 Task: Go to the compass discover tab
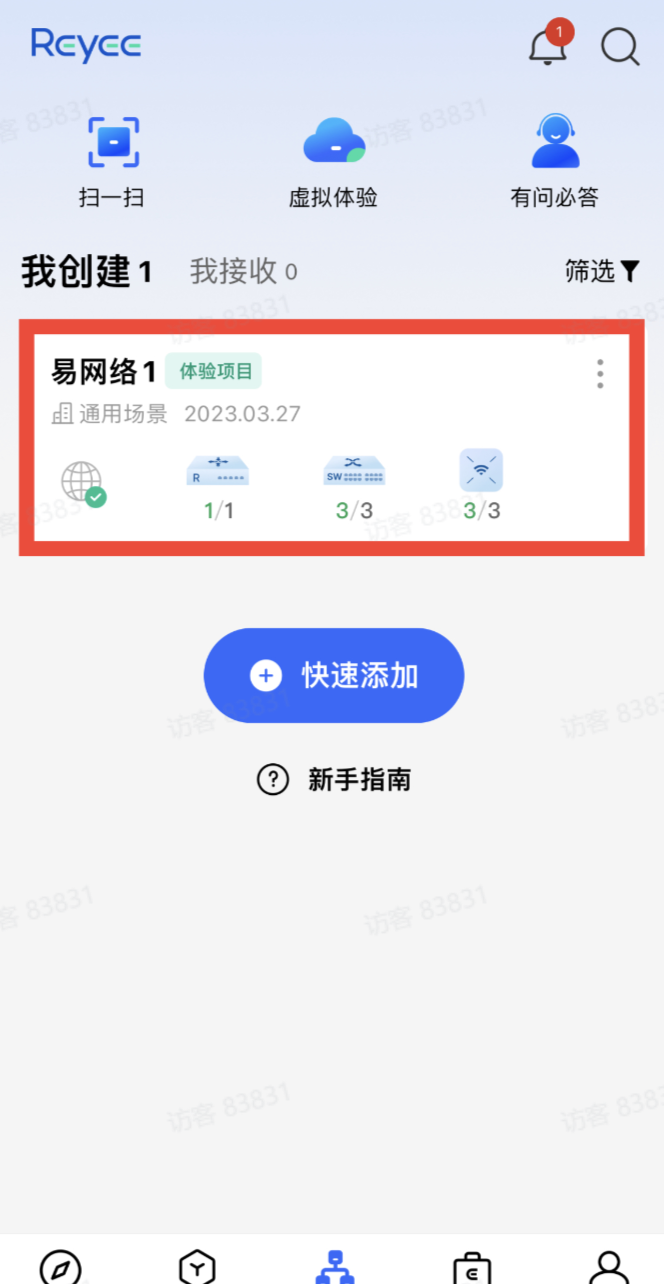(x=60, y=1267)
